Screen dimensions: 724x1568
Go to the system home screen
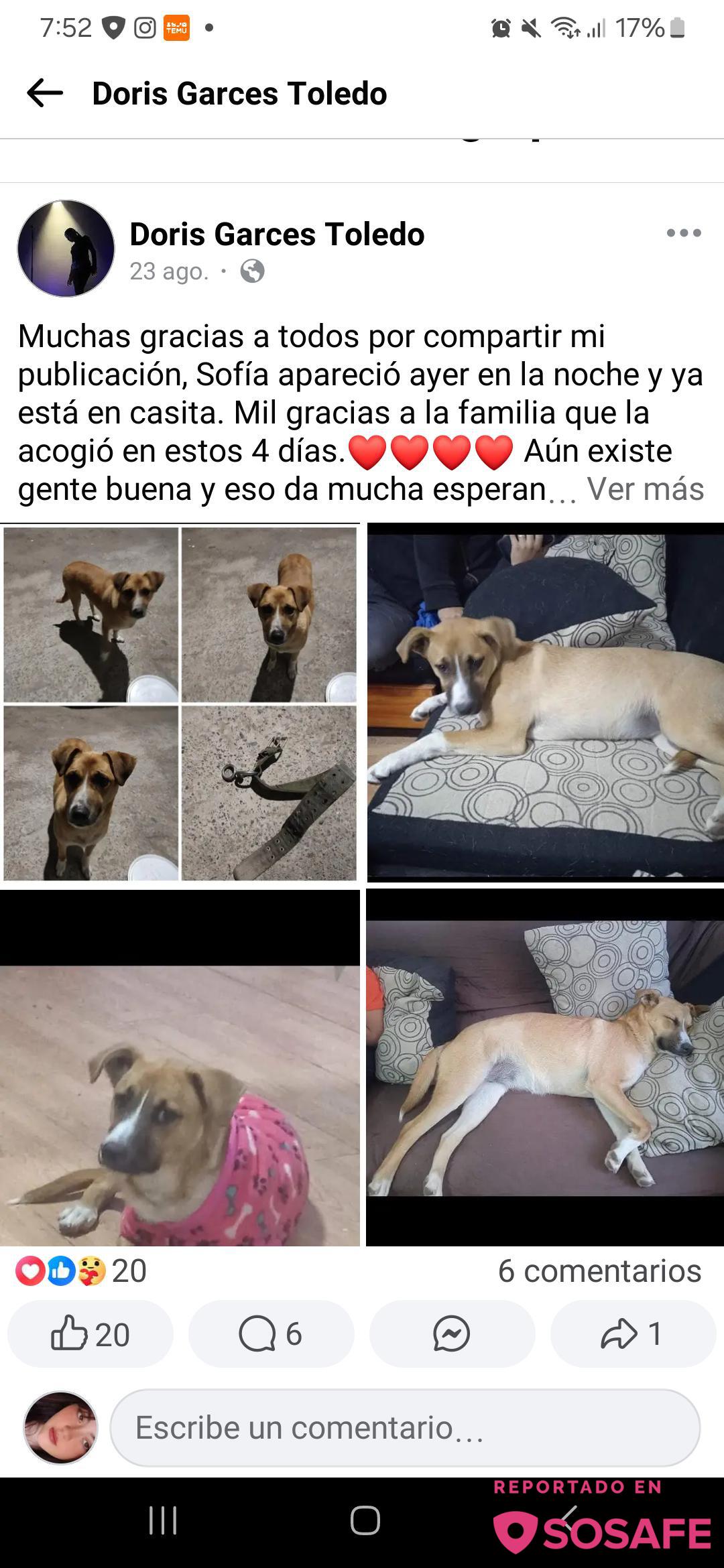(365, 1520)
